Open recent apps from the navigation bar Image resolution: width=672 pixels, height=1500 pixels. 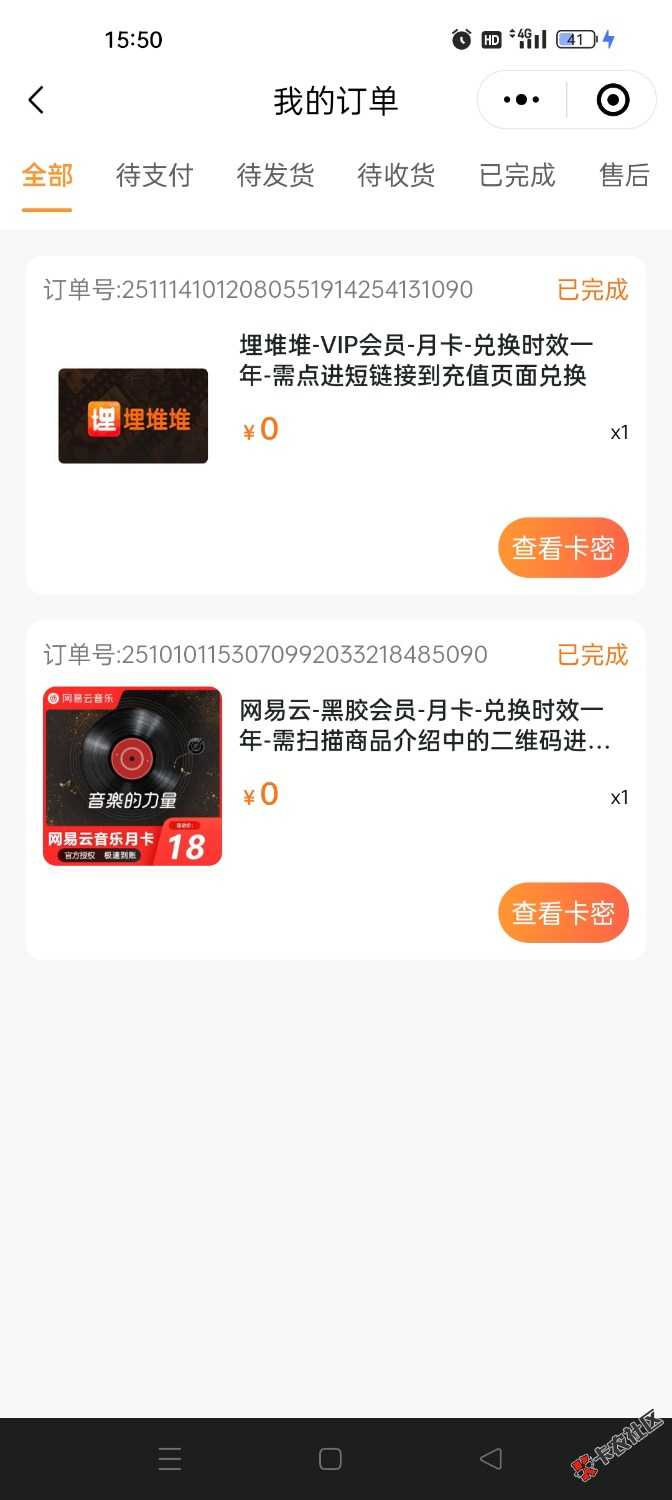point(170,1459)
